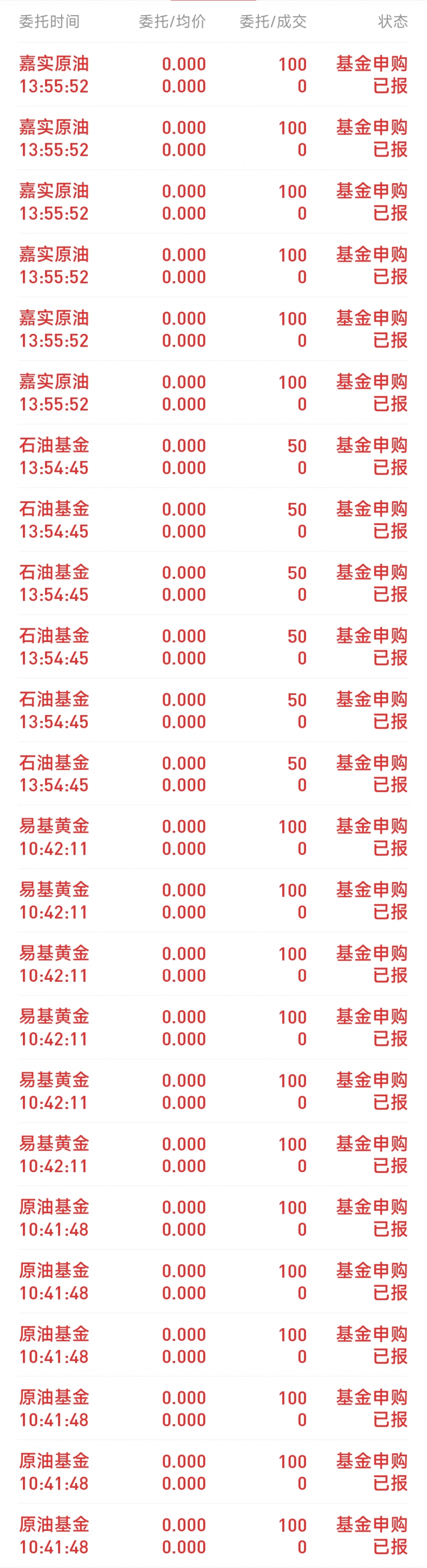Viewport: 427px width, 1568px height.
Task: Open the first 石油基金 13:54:45 order
Action: 213,457
